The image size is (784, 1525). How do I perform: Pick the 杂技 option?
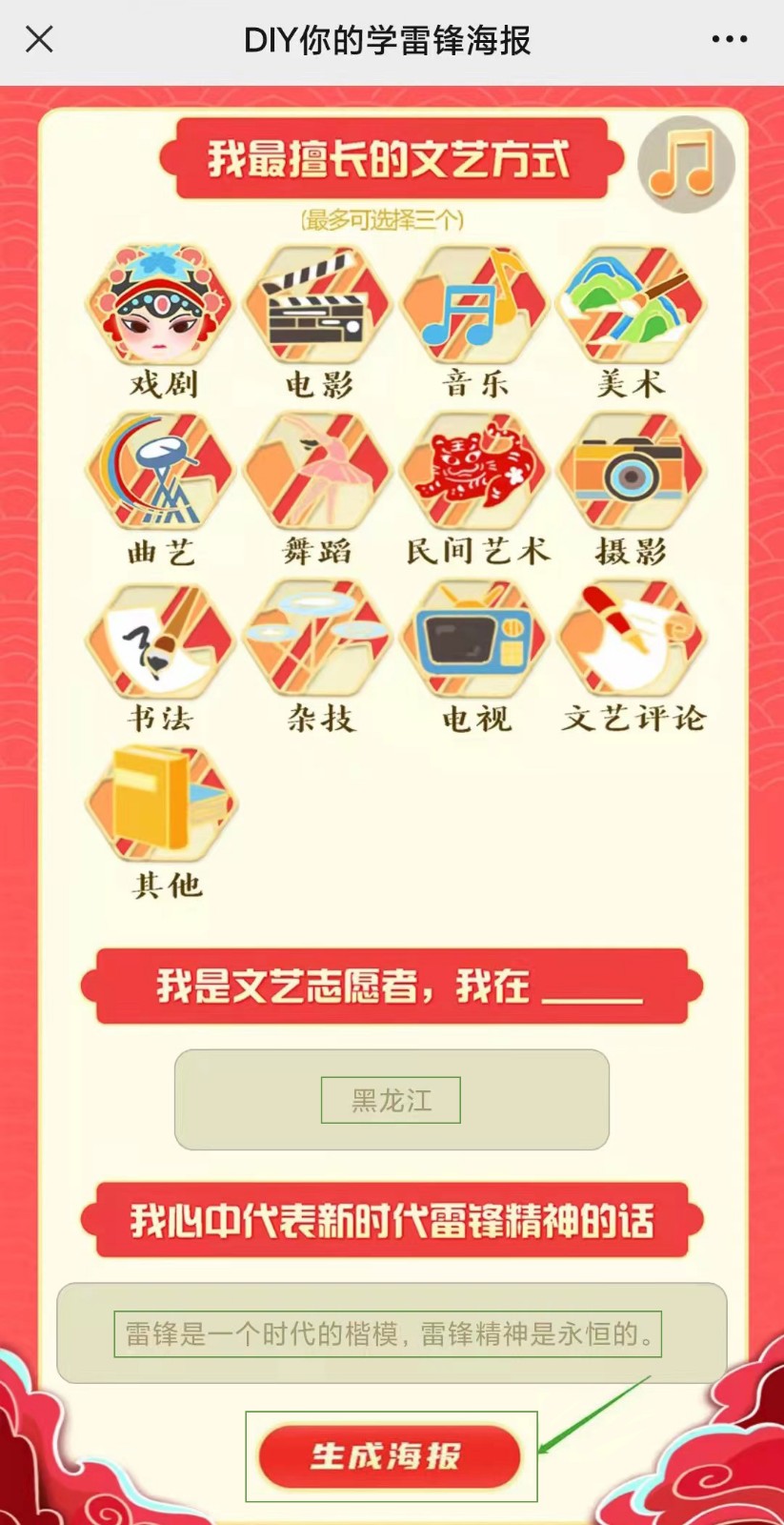[x=318, y=640]
